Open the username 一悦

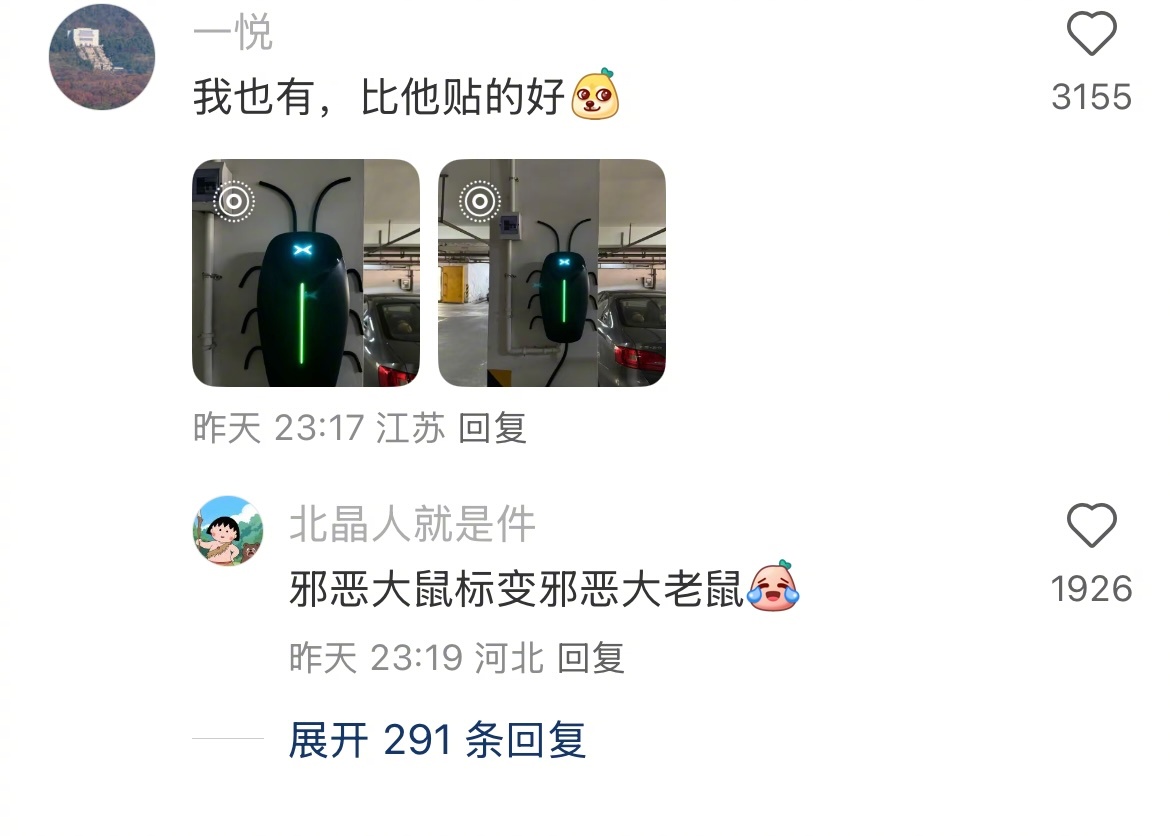(232, 36)
